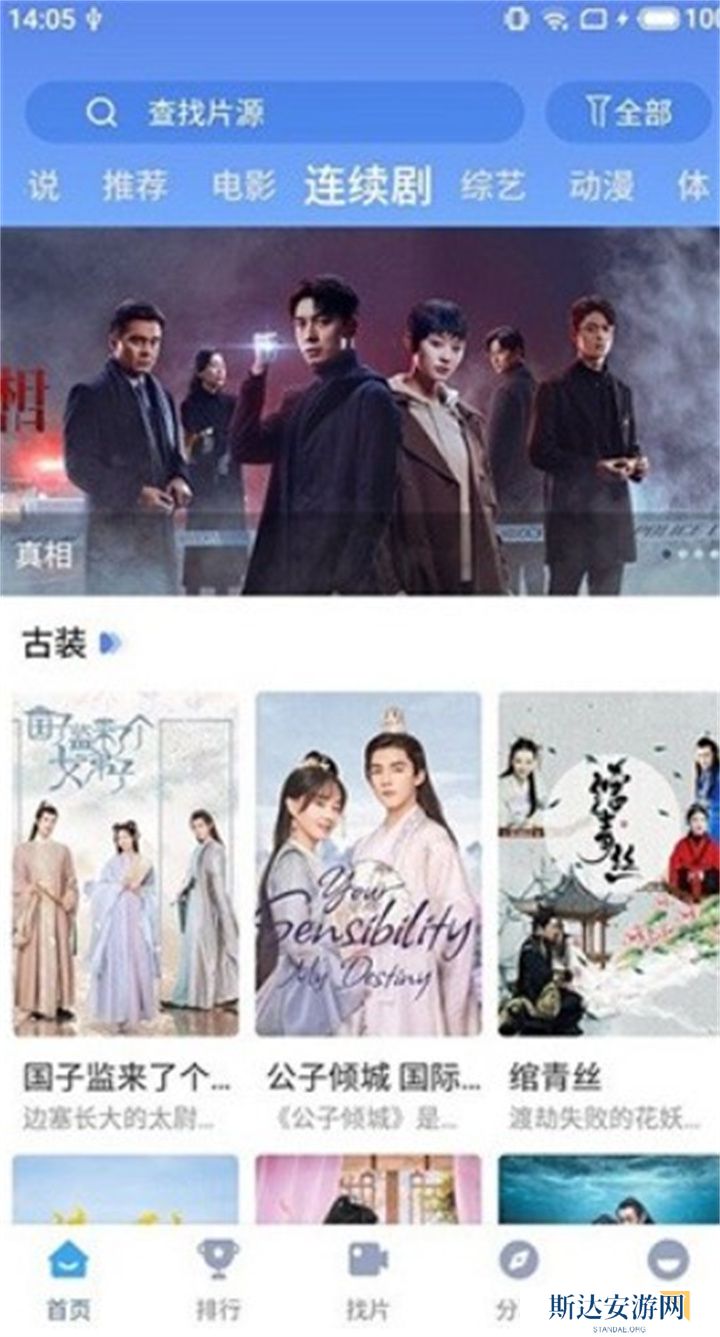Image resolution: width=720 pixels, height=1337 pixels.
Task: Select the 连续剧 tab
Action: tap(368, 186)
